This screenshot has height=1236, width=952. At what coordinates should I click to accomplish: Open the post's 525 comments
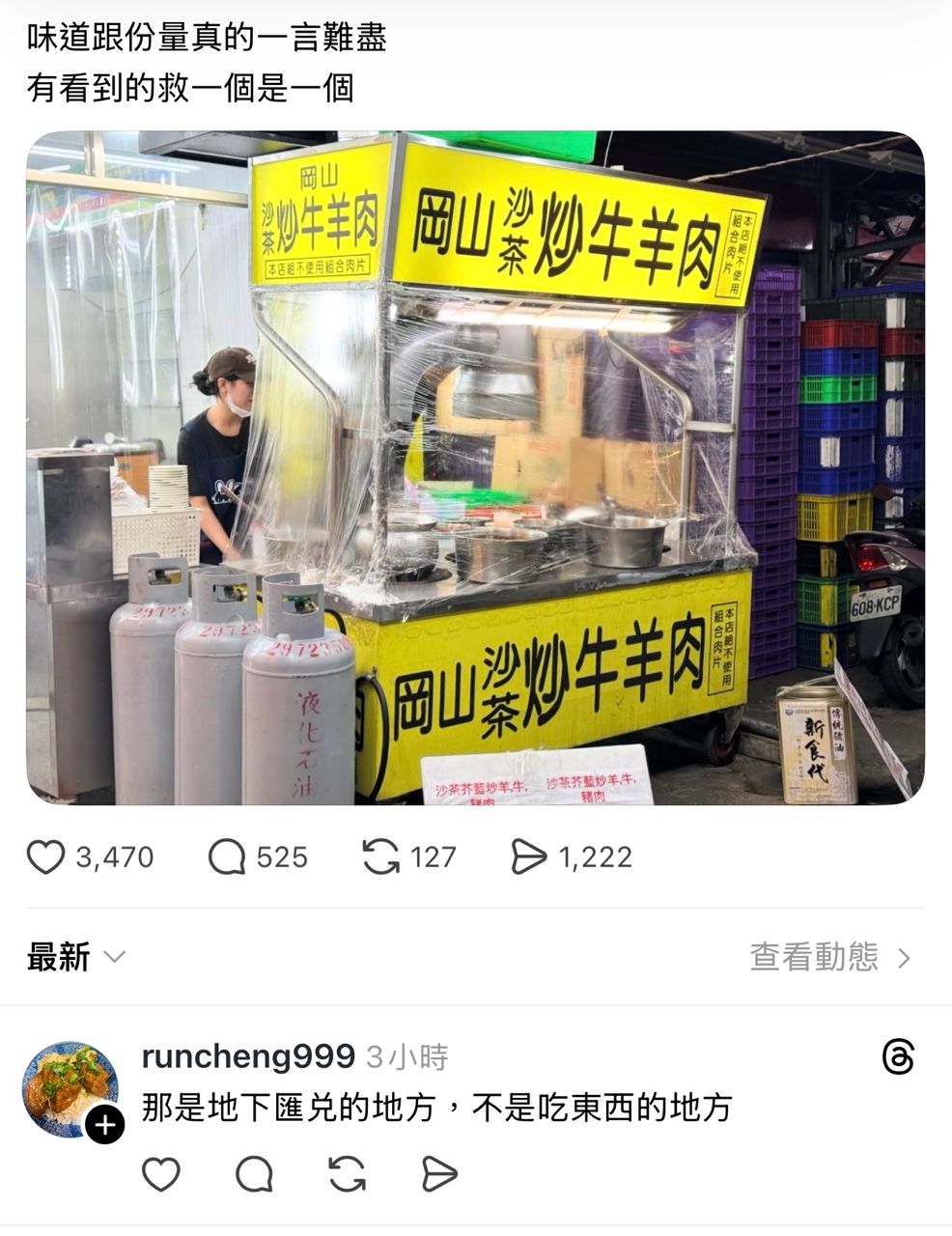pyautogui.click(x=227, y=857)
